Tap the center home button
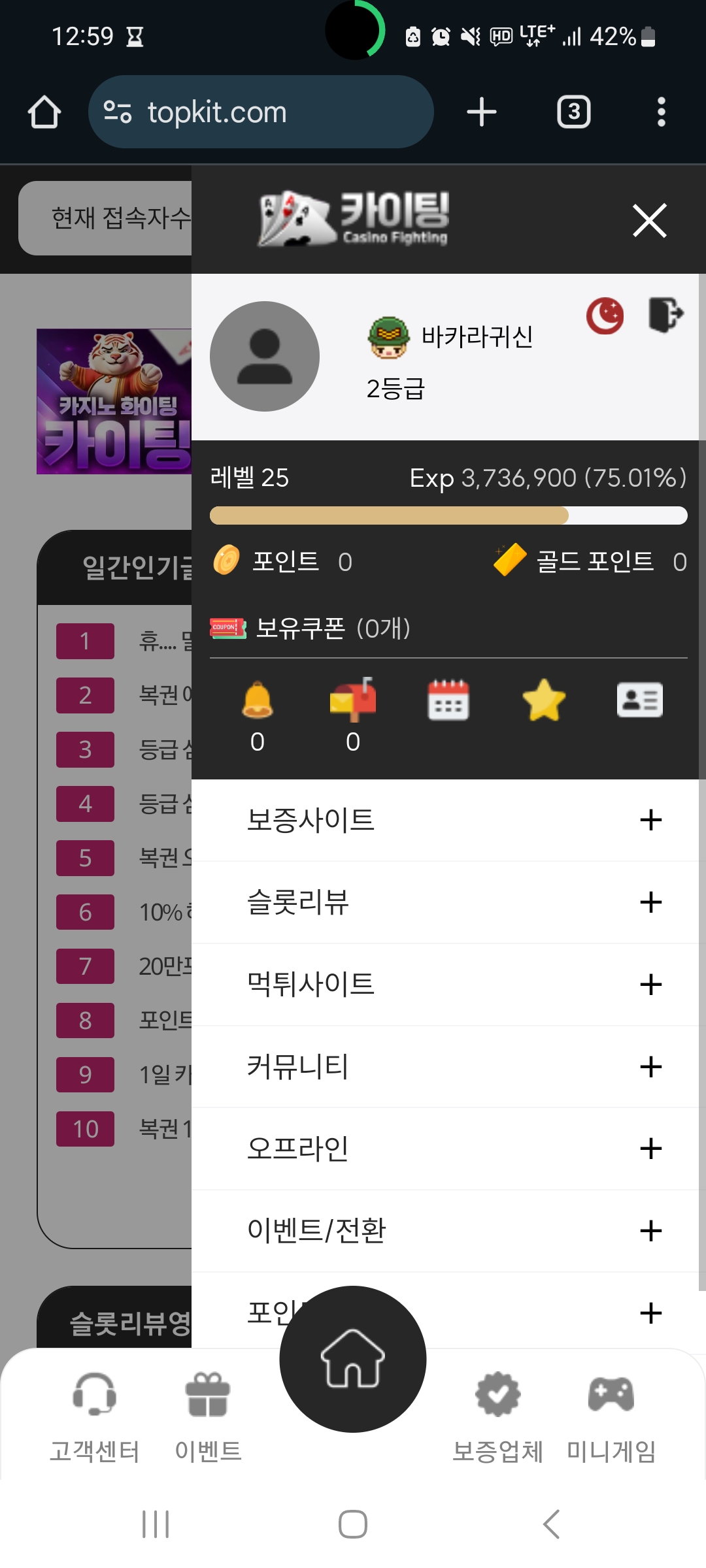Viewport: 706px width, 1568px height. click(x=353, y=1359)
